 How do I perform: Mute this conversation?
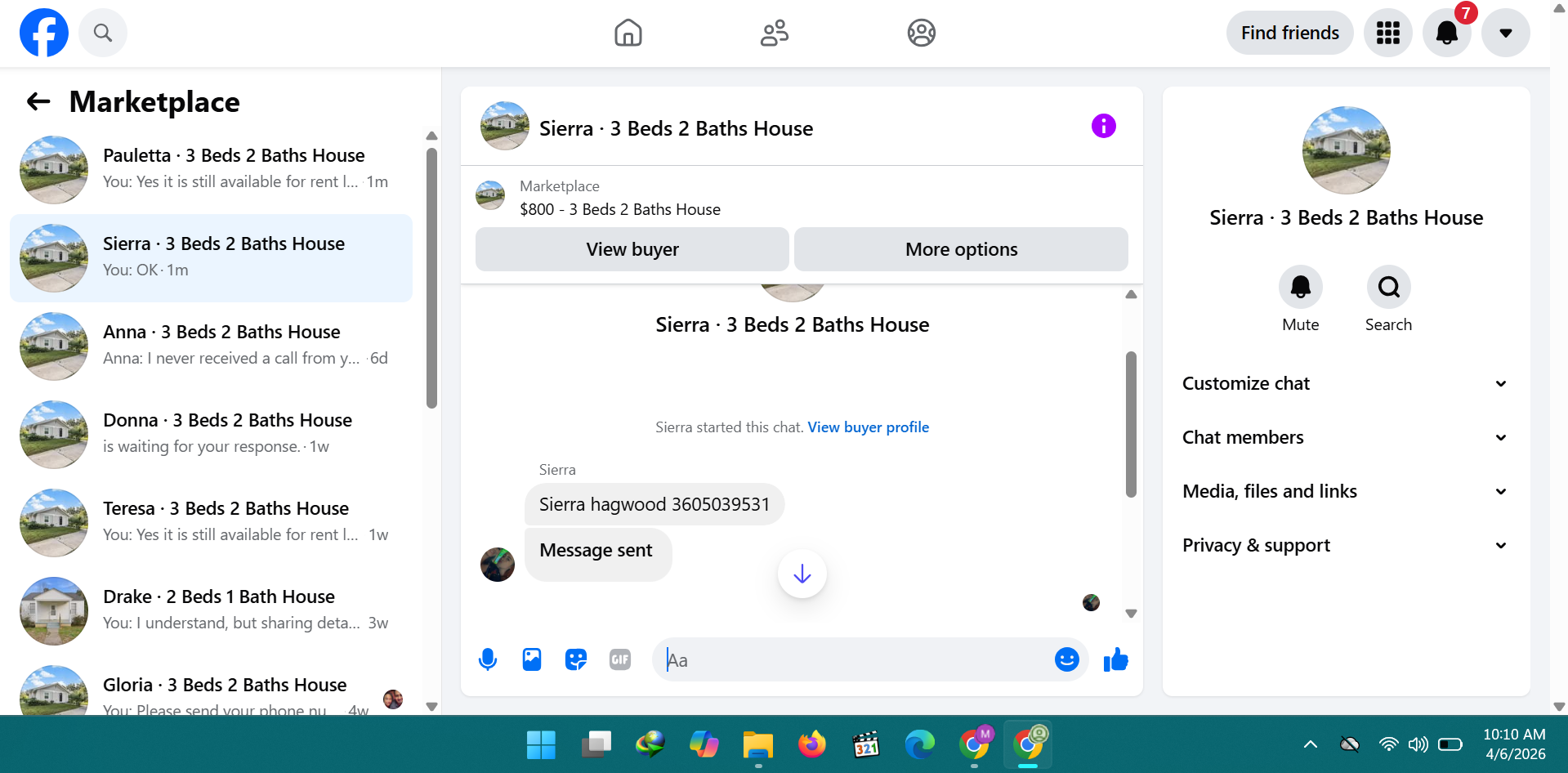click(x=1300, y=299)
